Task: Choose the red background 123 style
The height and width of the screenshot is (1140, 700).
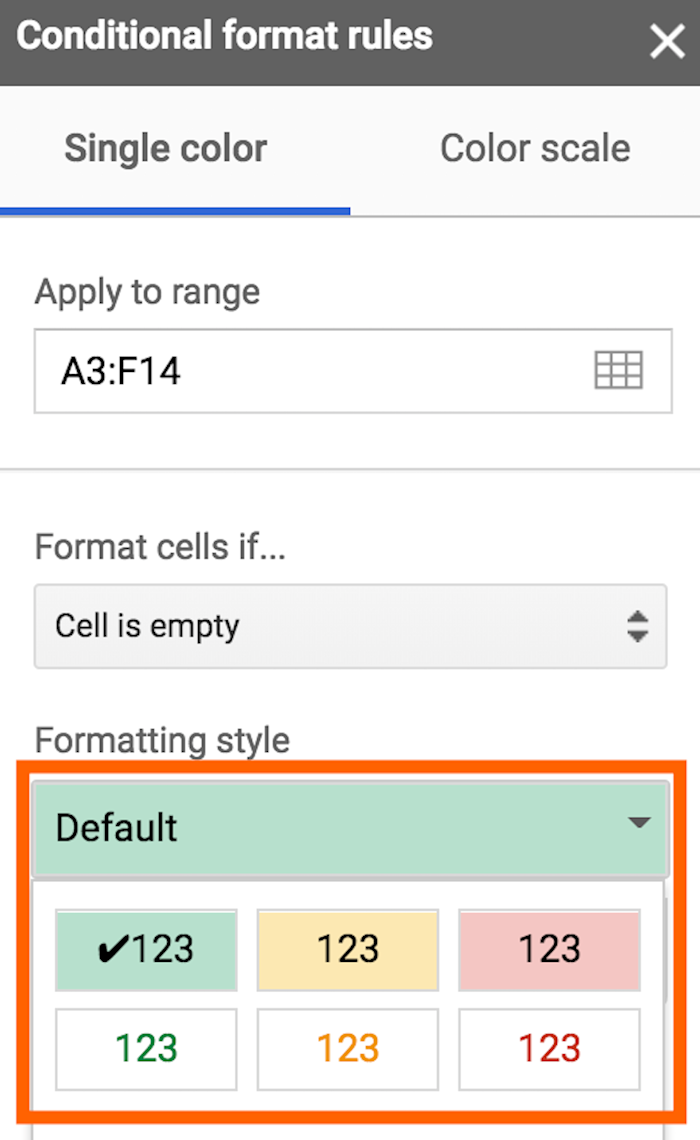Action: [x=550, y=950]
